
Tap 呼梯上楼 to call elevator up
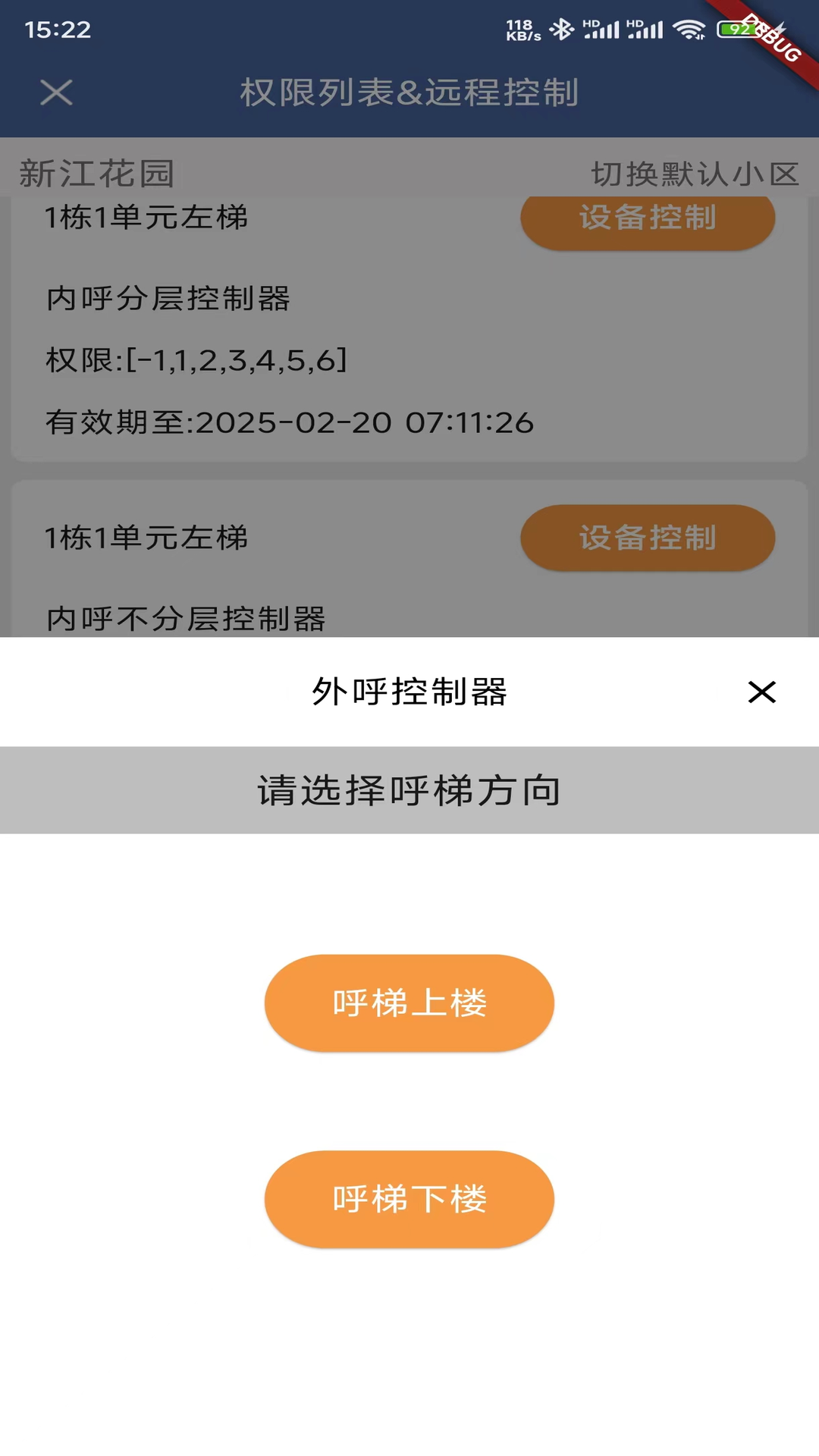(408, 1003)
